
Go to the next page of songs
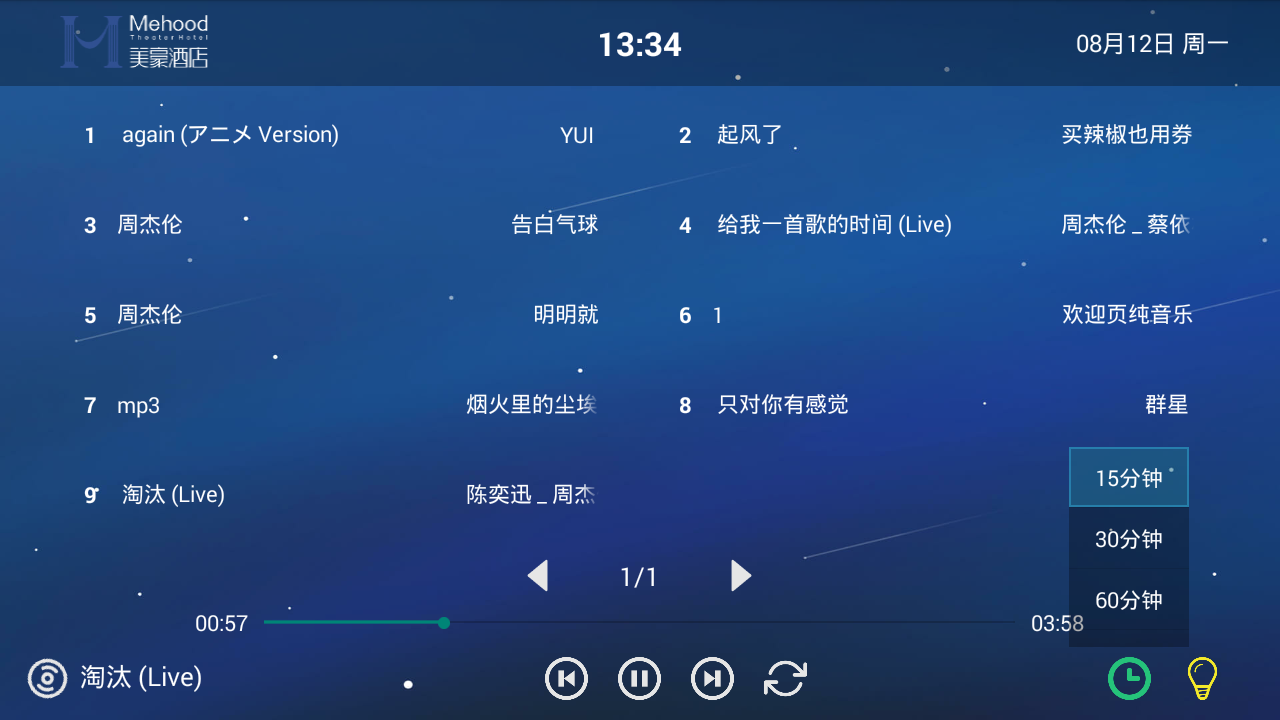pyautogui.click(x=741, y=576)
